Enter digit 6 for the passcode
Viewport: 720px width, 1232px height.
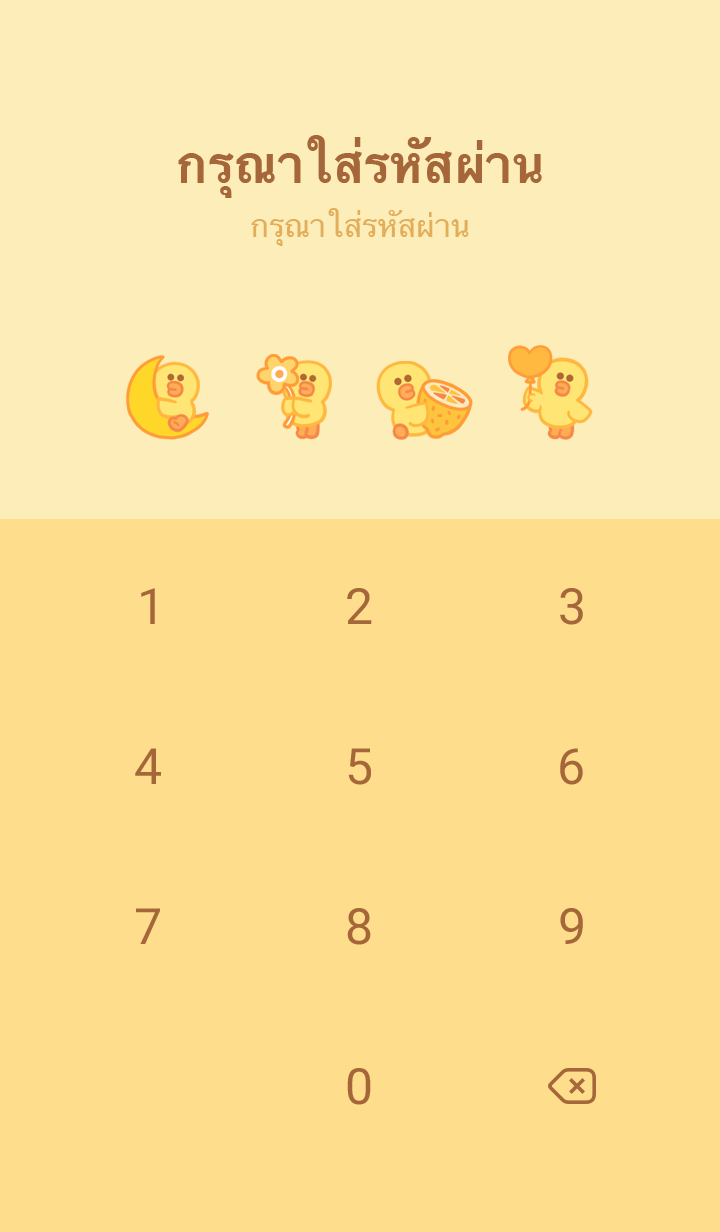tap(571, 767)
